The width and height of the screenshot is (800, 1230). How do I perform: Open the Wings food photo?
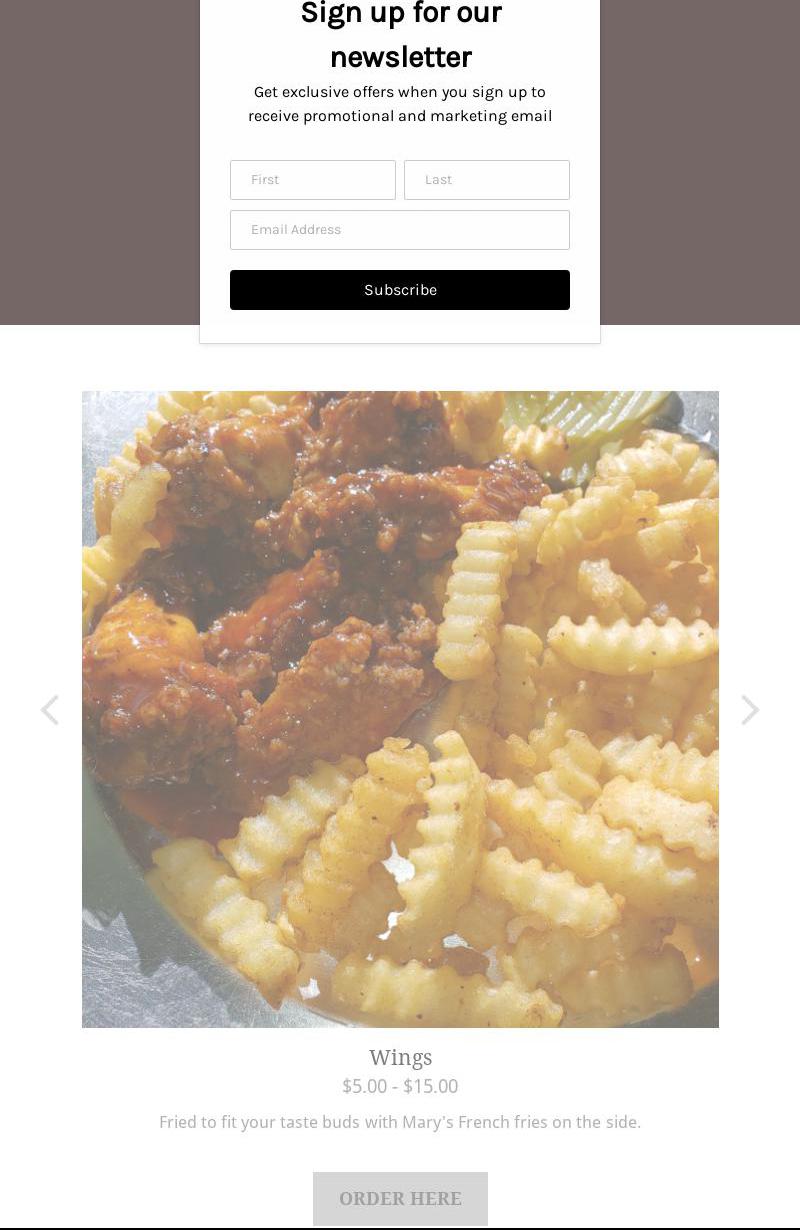click(x=400, y=709)
